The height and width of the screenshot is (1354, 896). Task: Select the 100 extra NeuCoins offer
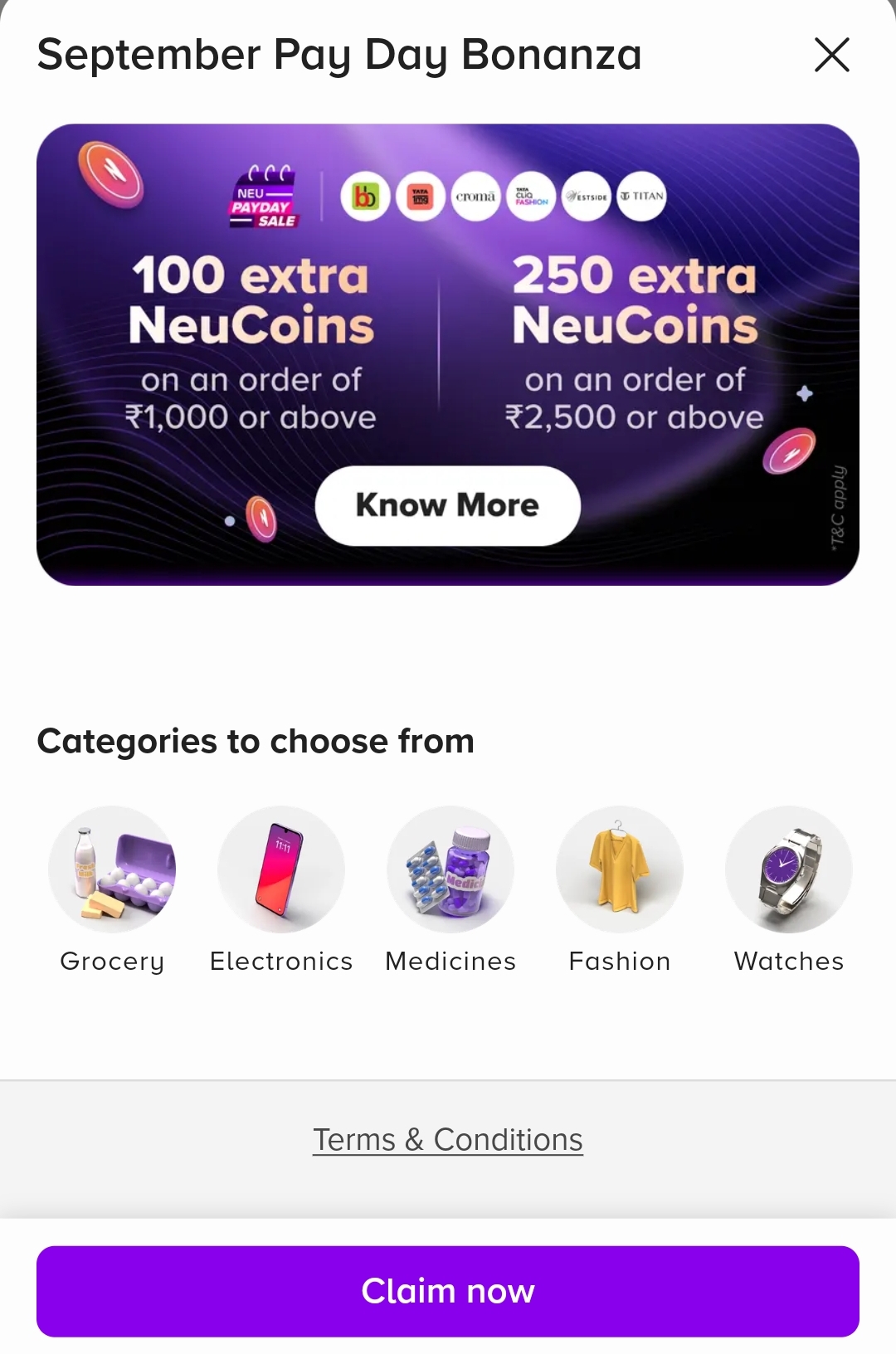(253, 340)
